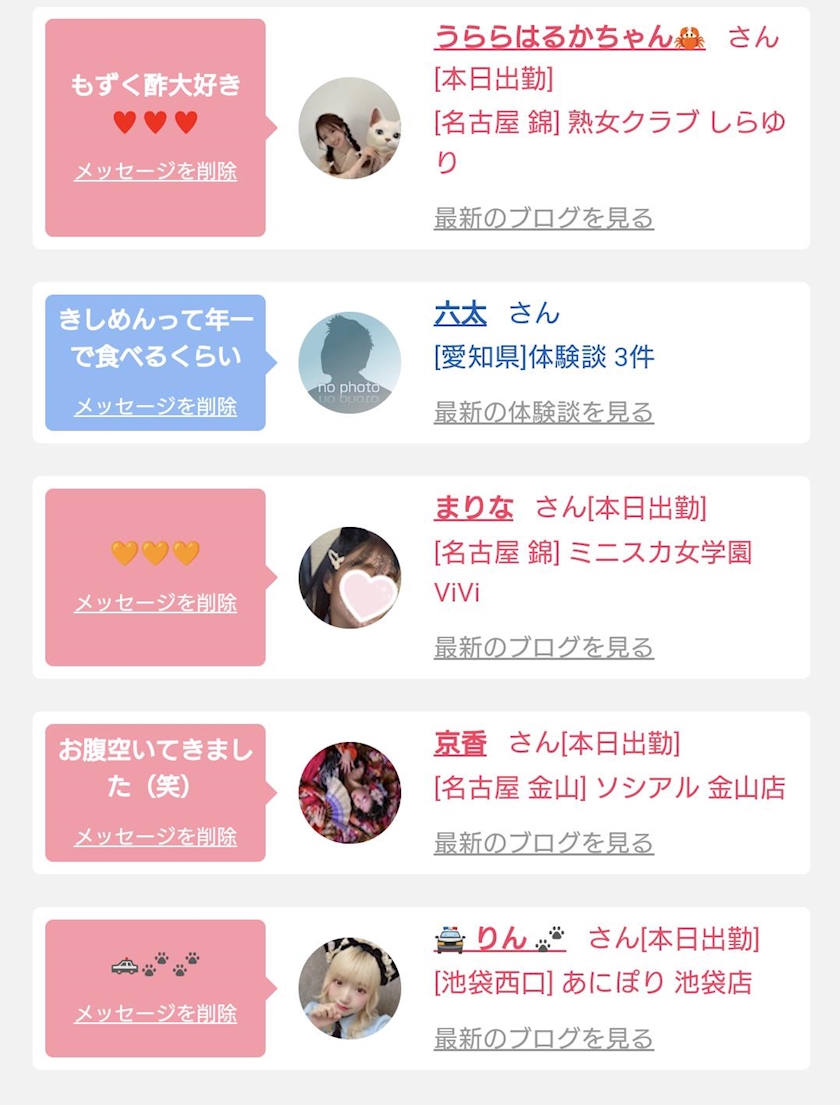Open りん's profile name link

[500, 939]
